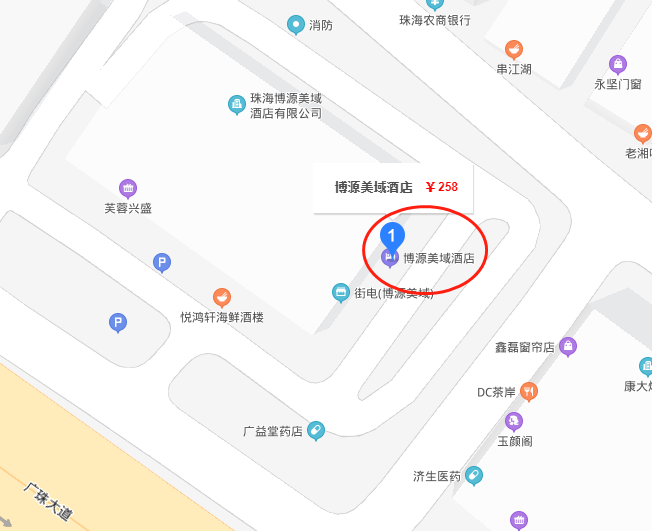The image size is (652, 531).
Task: Select the 鑫磊窗帘店 marker
Action: coord(568,347)
